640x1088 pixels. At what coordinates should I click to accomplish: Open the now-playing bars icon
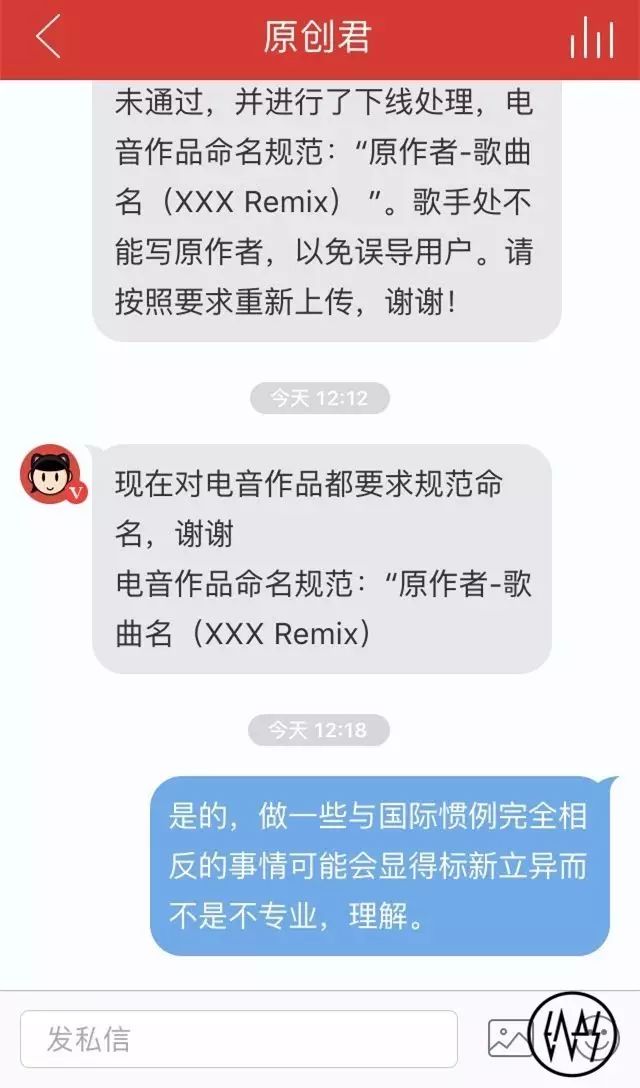coord(591,39)
